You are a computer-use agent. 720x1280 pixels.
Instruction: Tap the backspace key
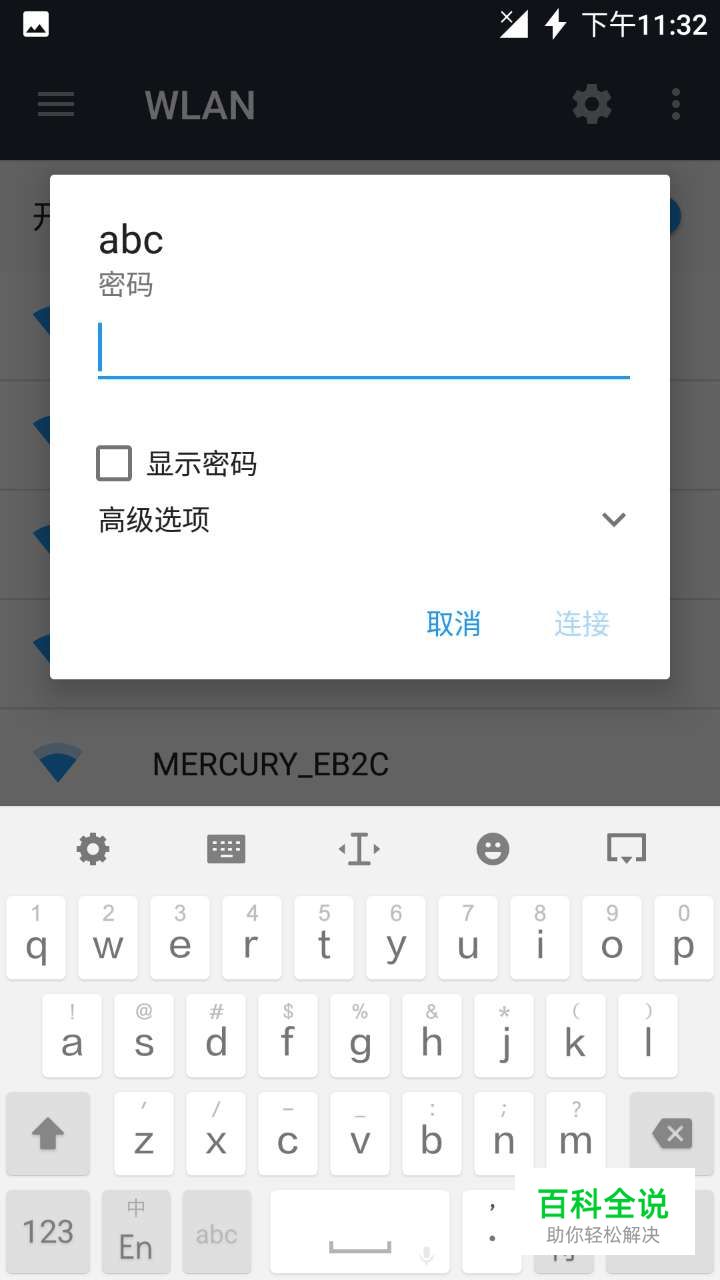click(671, 1134)
